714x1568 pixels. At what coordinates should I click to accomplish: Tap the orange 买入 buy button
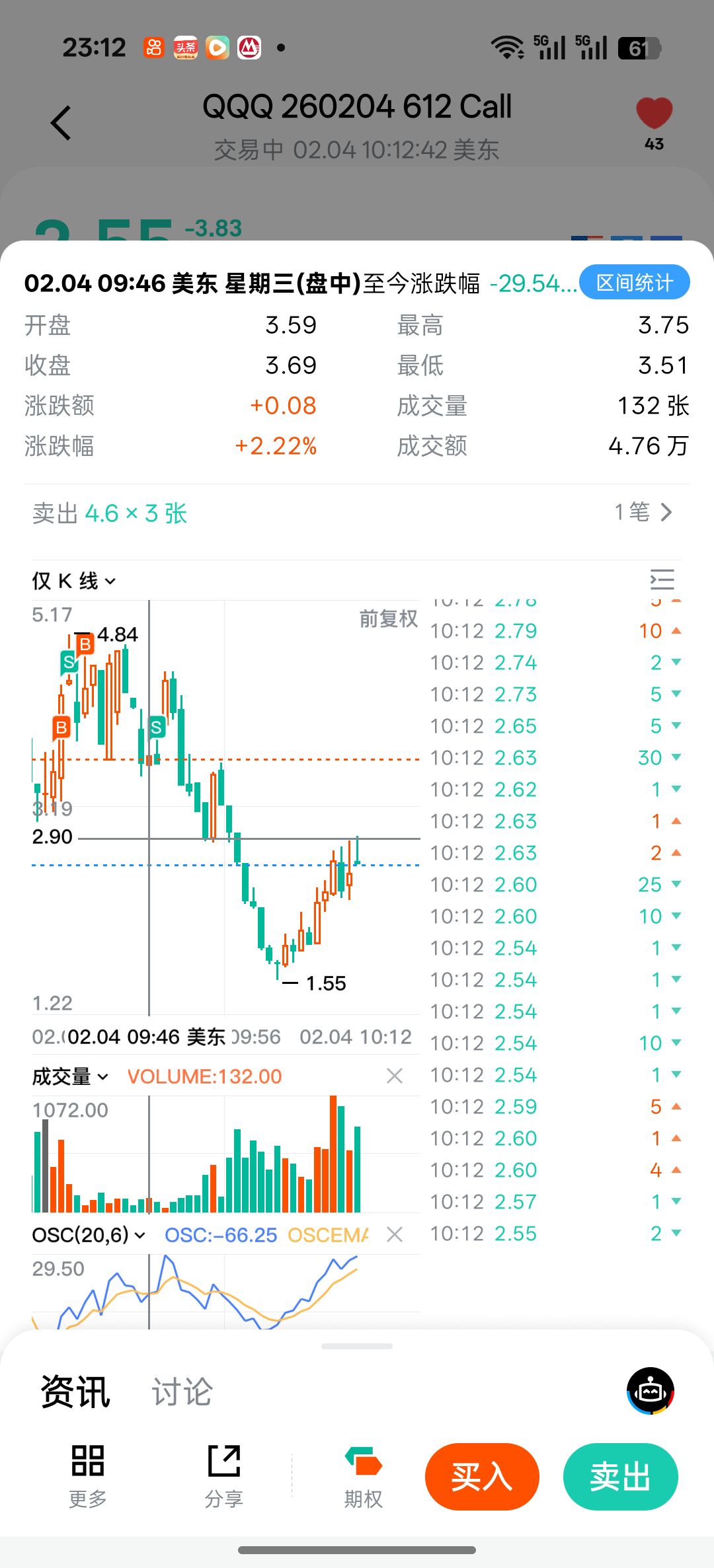point(482,1477)
